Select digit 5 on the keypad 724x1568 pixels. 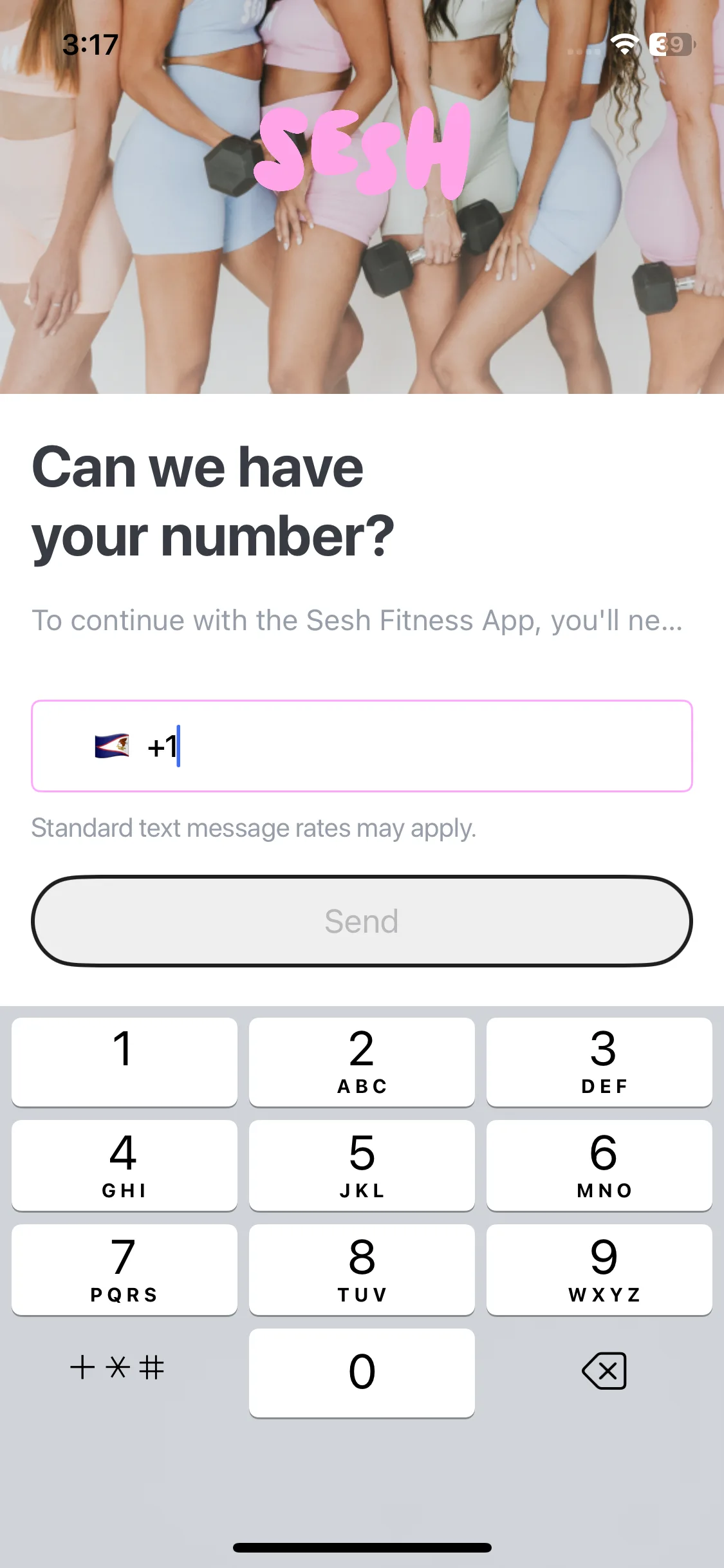pyautogui.click(x=362, y=1165)
